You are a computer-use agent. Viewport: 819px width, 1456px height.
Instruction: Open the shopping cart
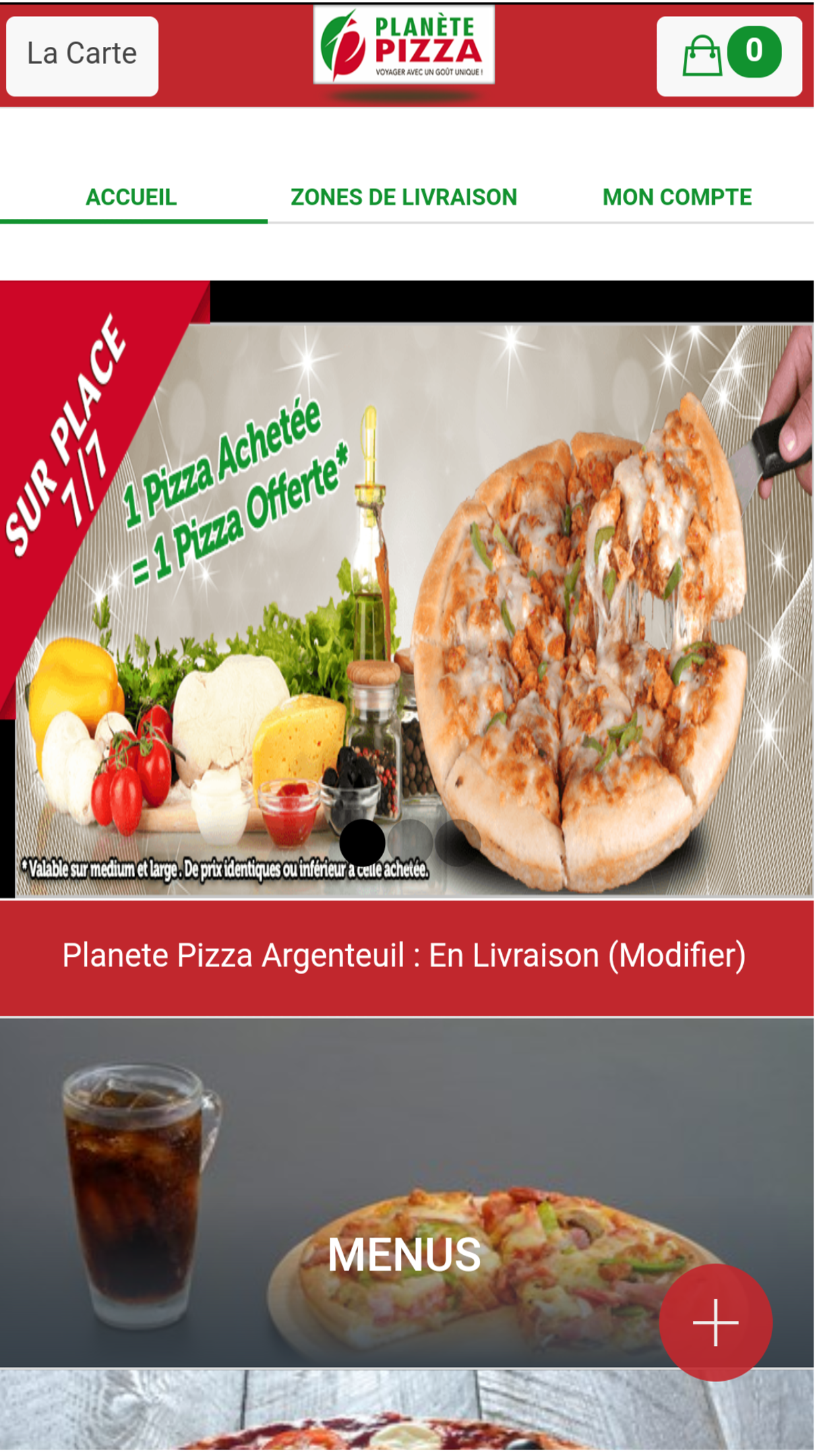click(x=729, y=55)
